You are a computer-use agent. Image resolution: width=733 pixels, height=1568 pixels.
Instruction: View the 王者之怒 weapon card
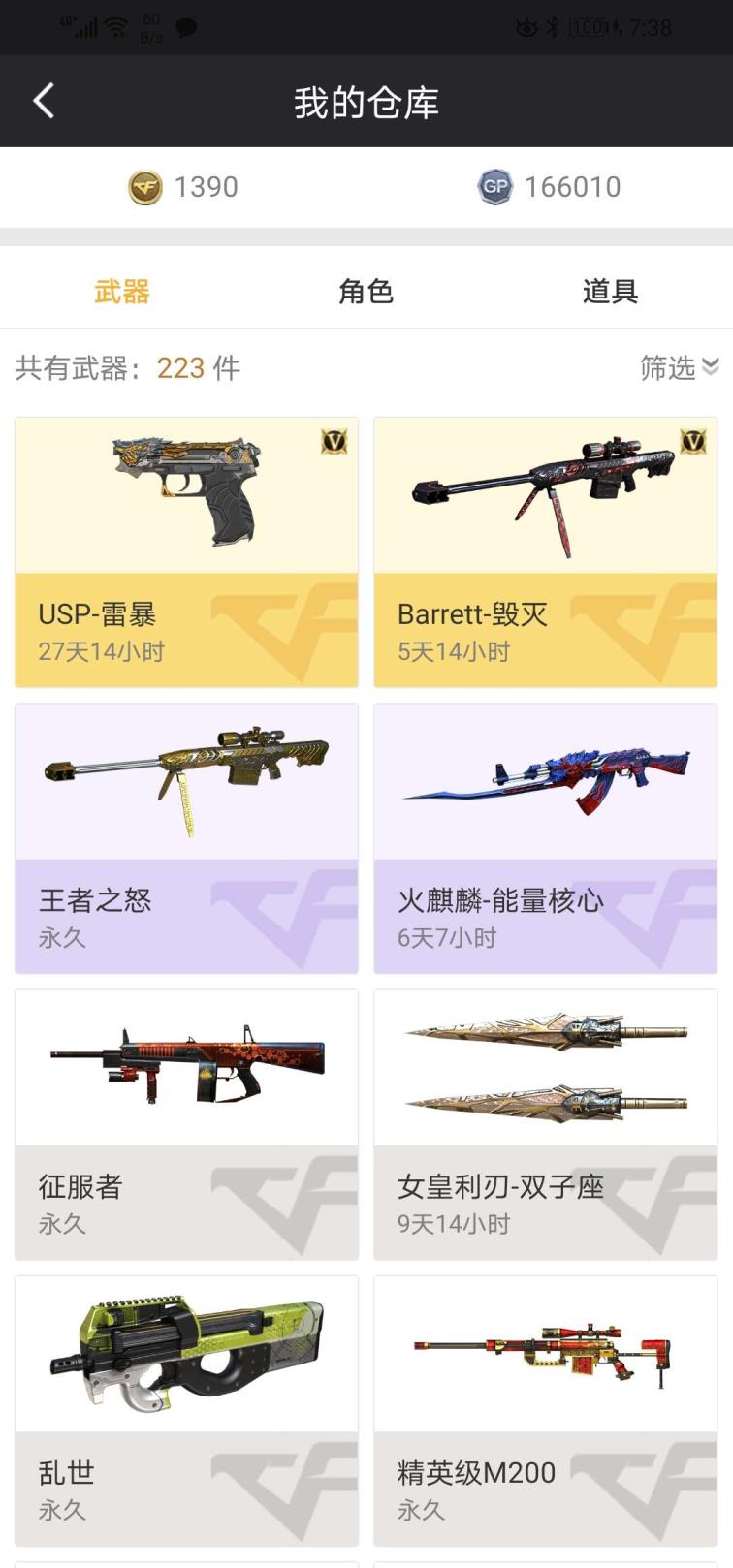point(186,838)
